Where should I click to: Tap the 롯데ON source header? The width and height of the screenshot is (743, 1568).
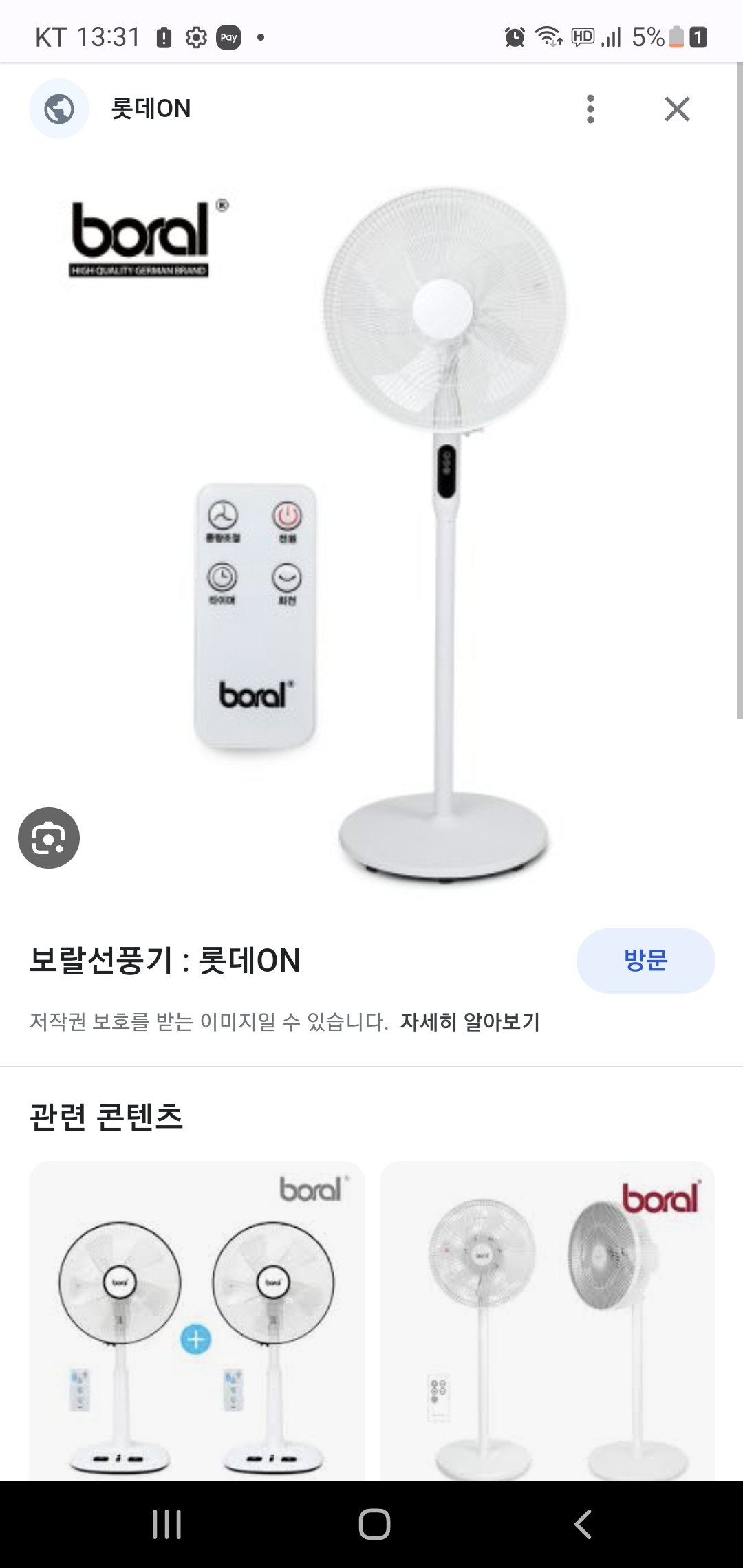pyautogui.click(x=151, y=109)
